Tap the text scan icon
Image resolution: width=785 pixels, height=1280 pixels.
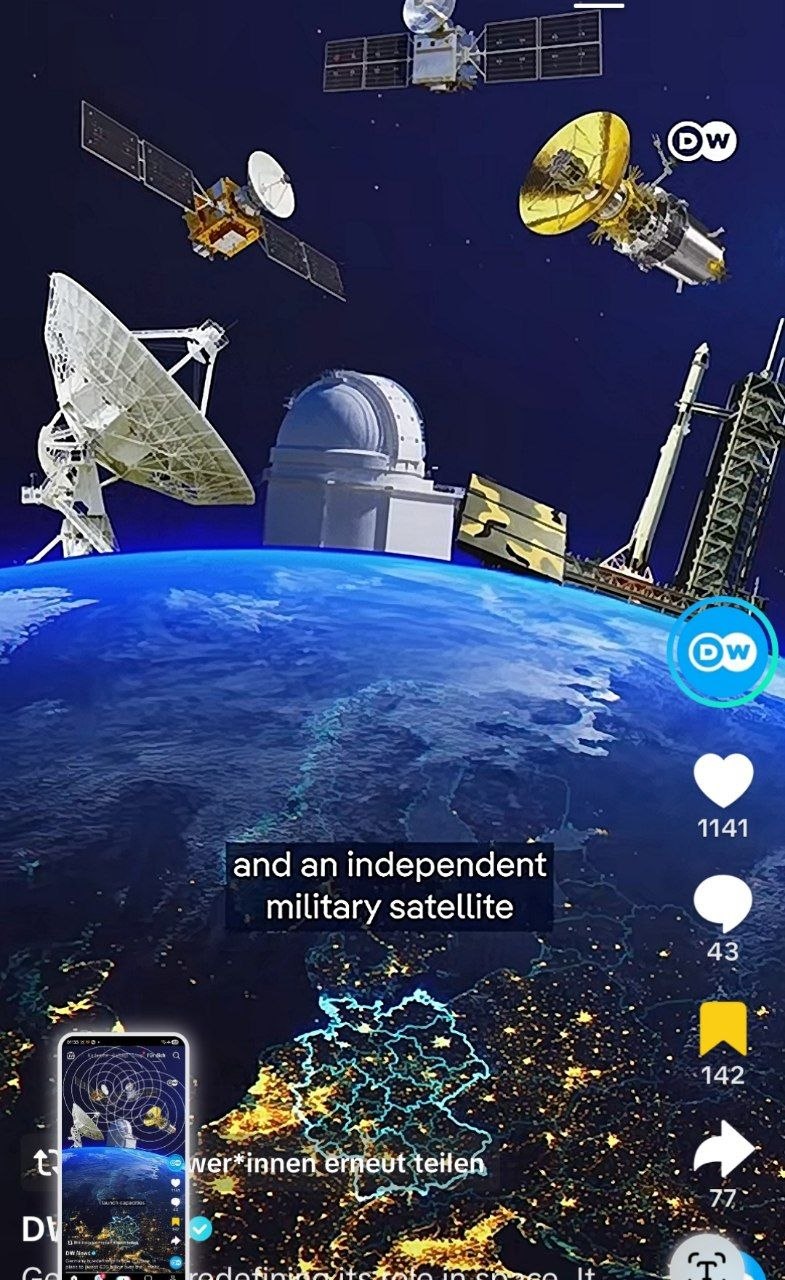[x=705, y=1261]
